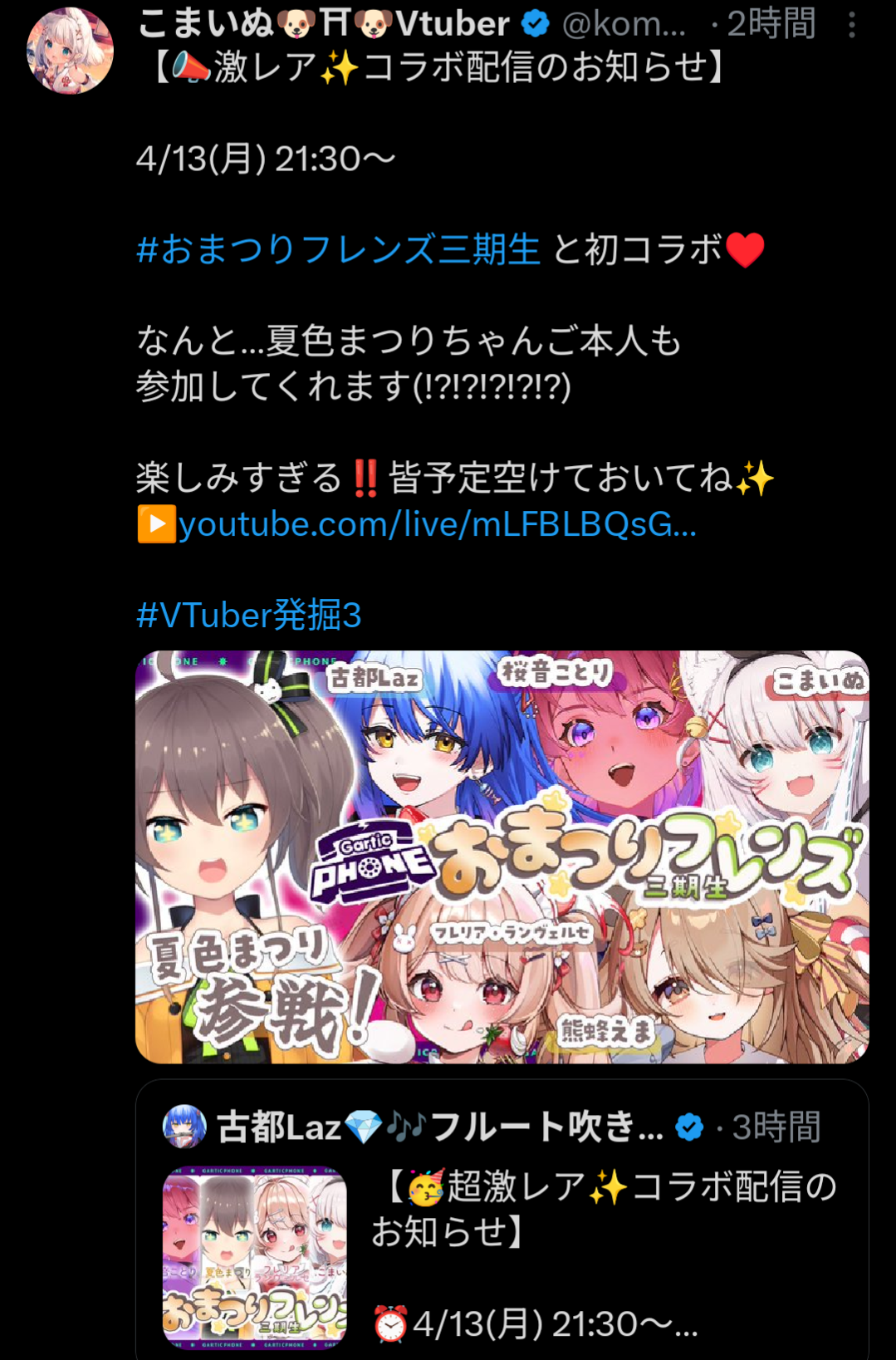Tap こまいぬ's display name
Viewport: 896px width, 1360px height.
pyautogui.click(x=322, y=23)
